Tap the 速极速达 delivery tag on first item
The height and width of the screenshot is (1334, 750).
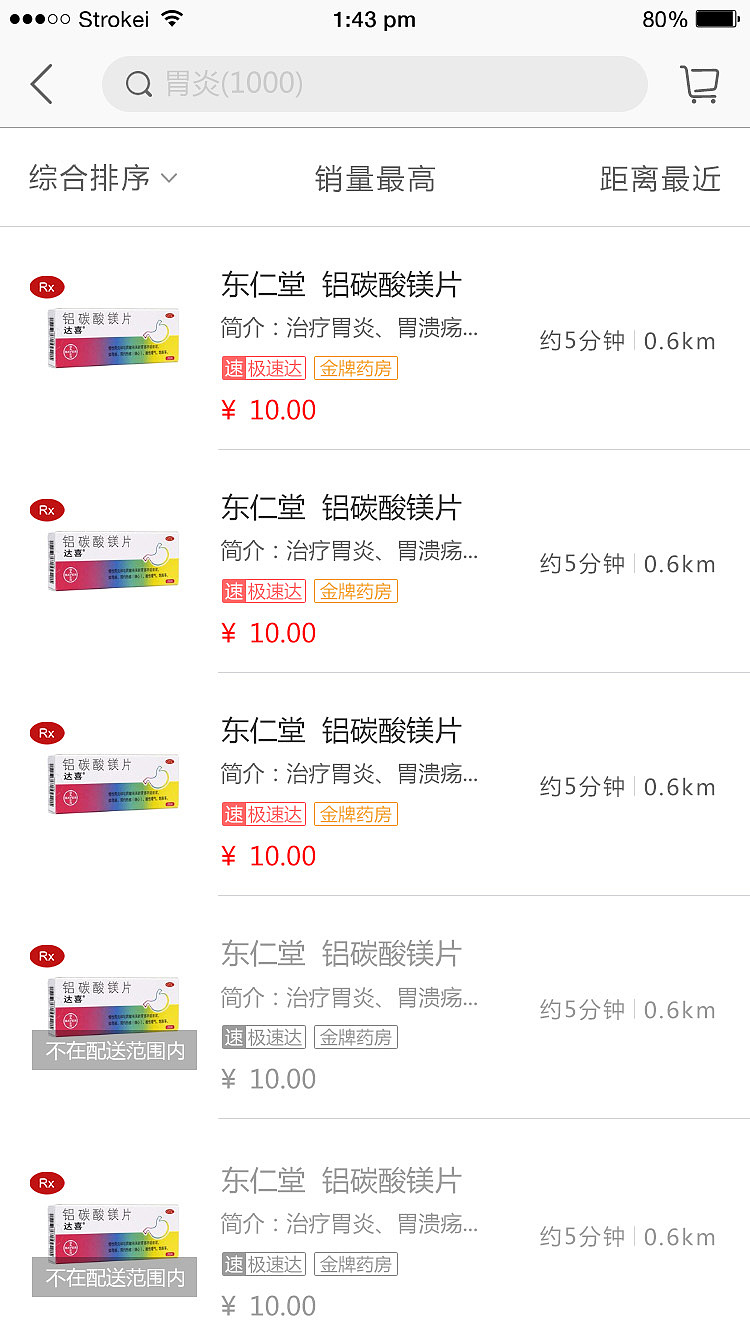(x=263, y=368)
